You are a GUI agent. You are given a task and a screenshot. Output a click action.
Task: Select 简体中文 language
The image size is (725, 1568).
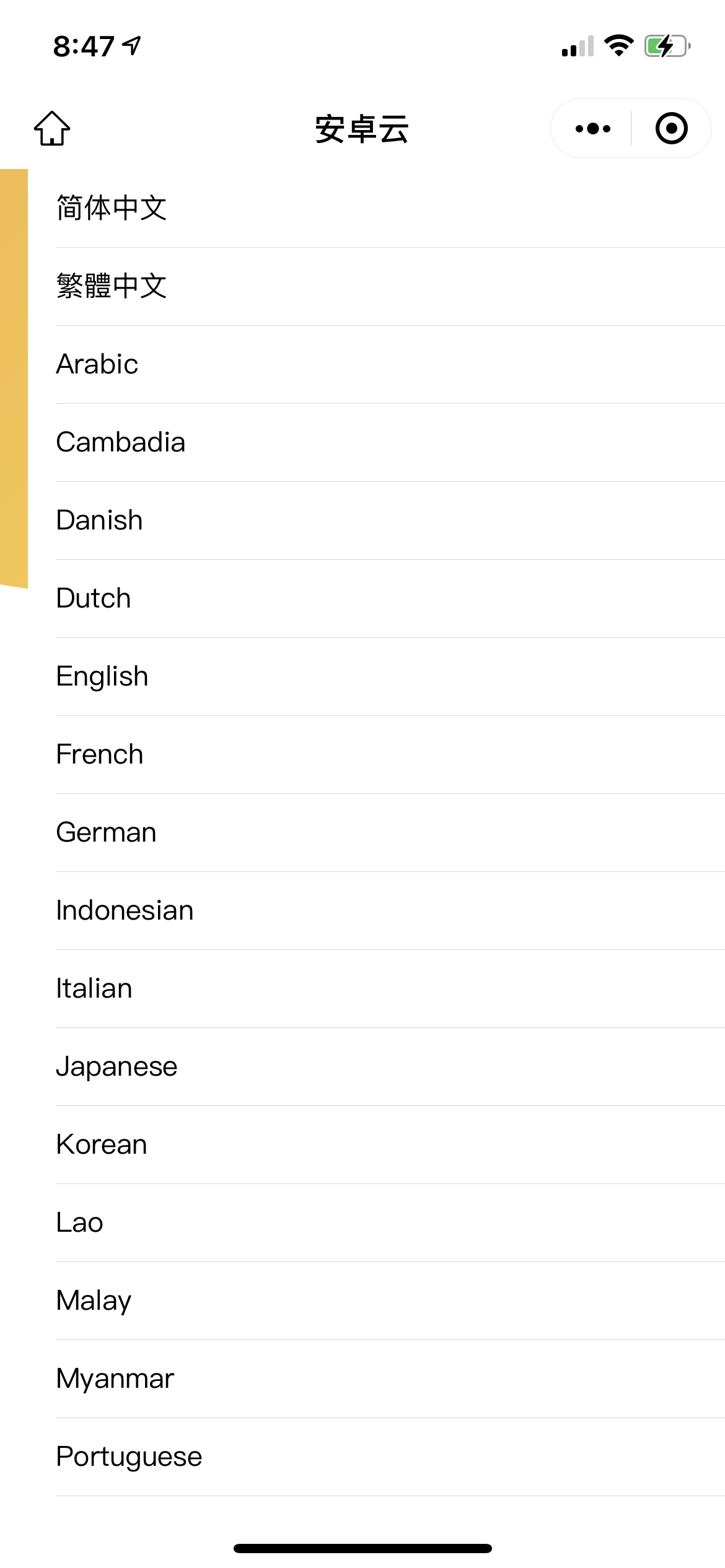point(390,209)
